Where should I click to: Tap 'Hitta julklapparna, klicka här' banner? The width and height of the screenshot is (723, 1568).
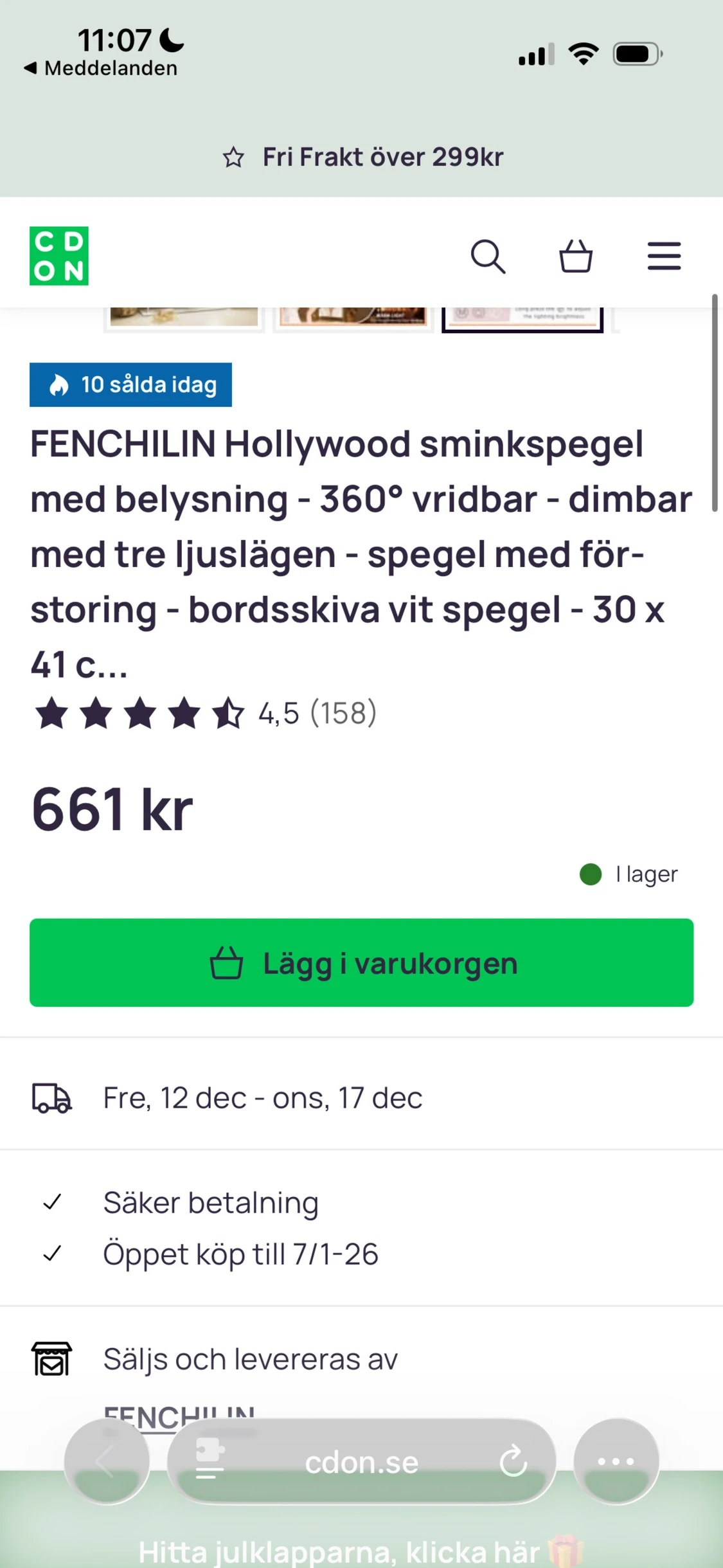(x=361, y=1549)
